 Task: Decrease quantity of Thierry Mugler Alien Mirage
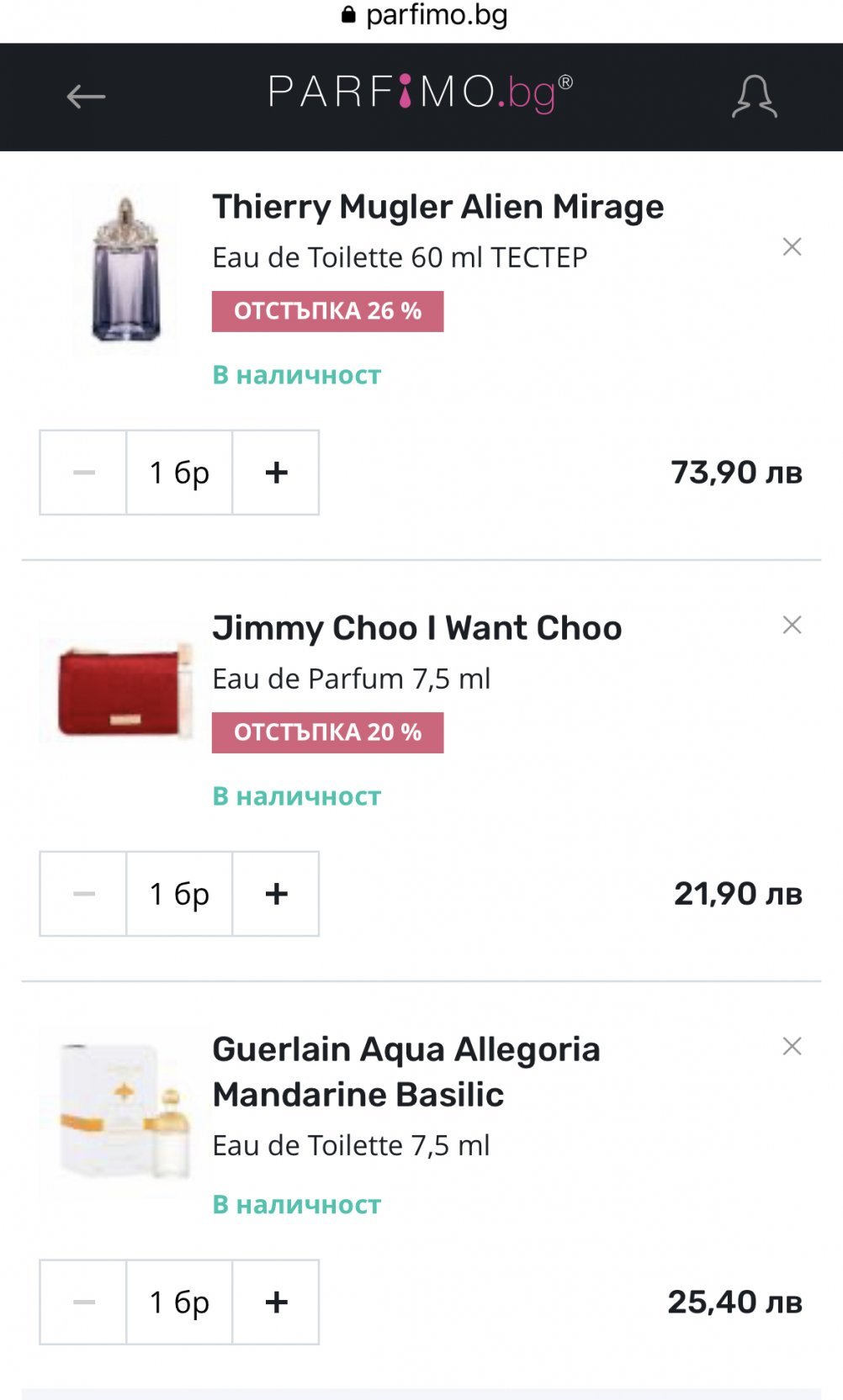(83, 473)
